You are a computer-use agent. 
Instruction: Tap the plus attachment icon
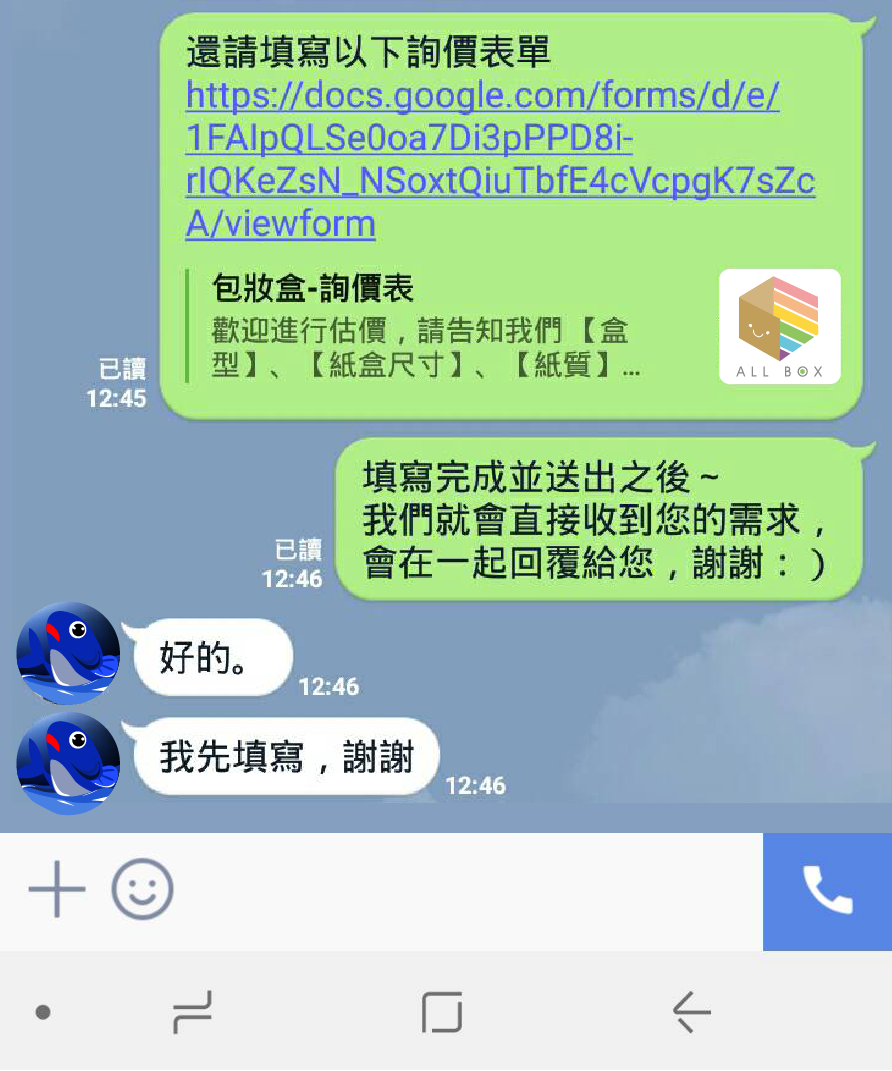[x=56, y=888]
